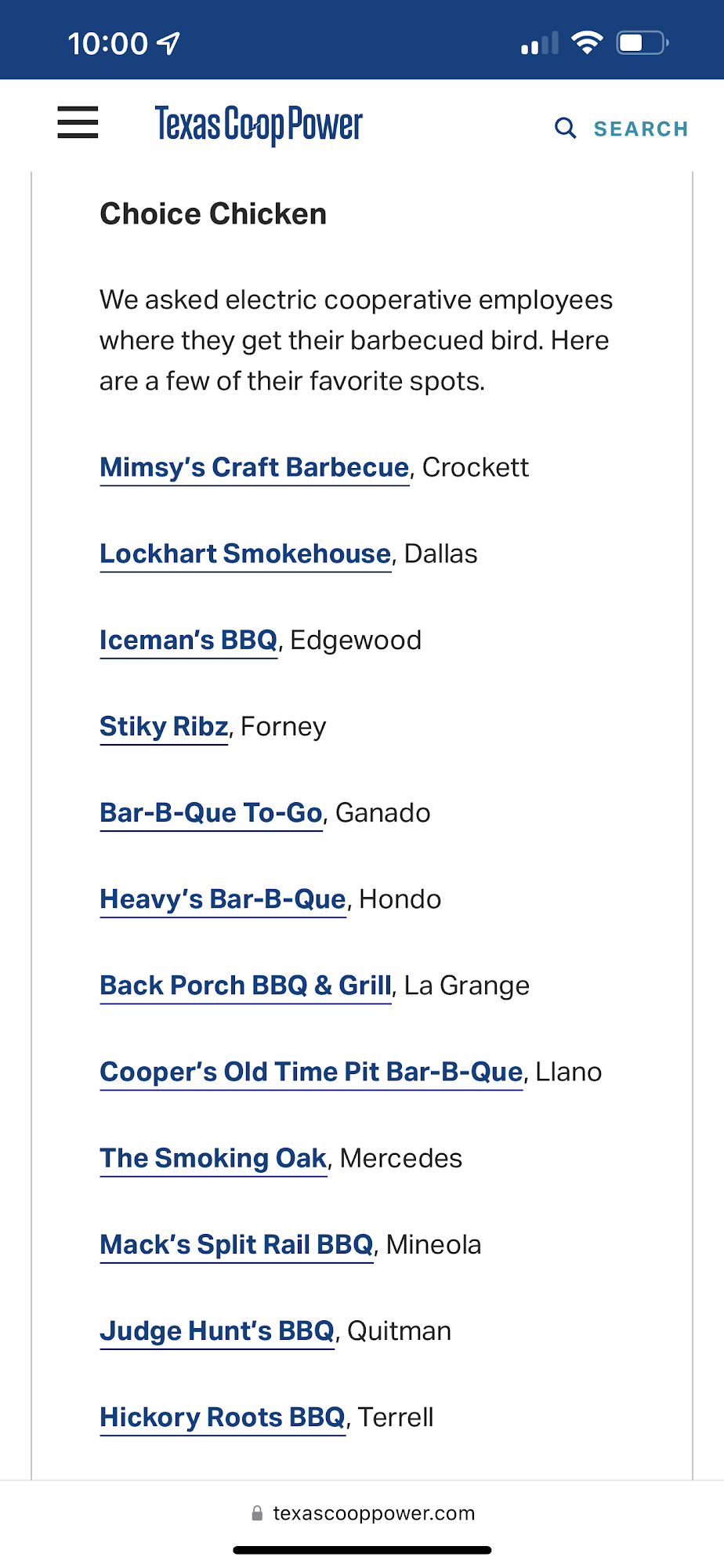Viewport: 724px width, 1568px height.
Task: Tap the Search button
Action: [621, 129]
